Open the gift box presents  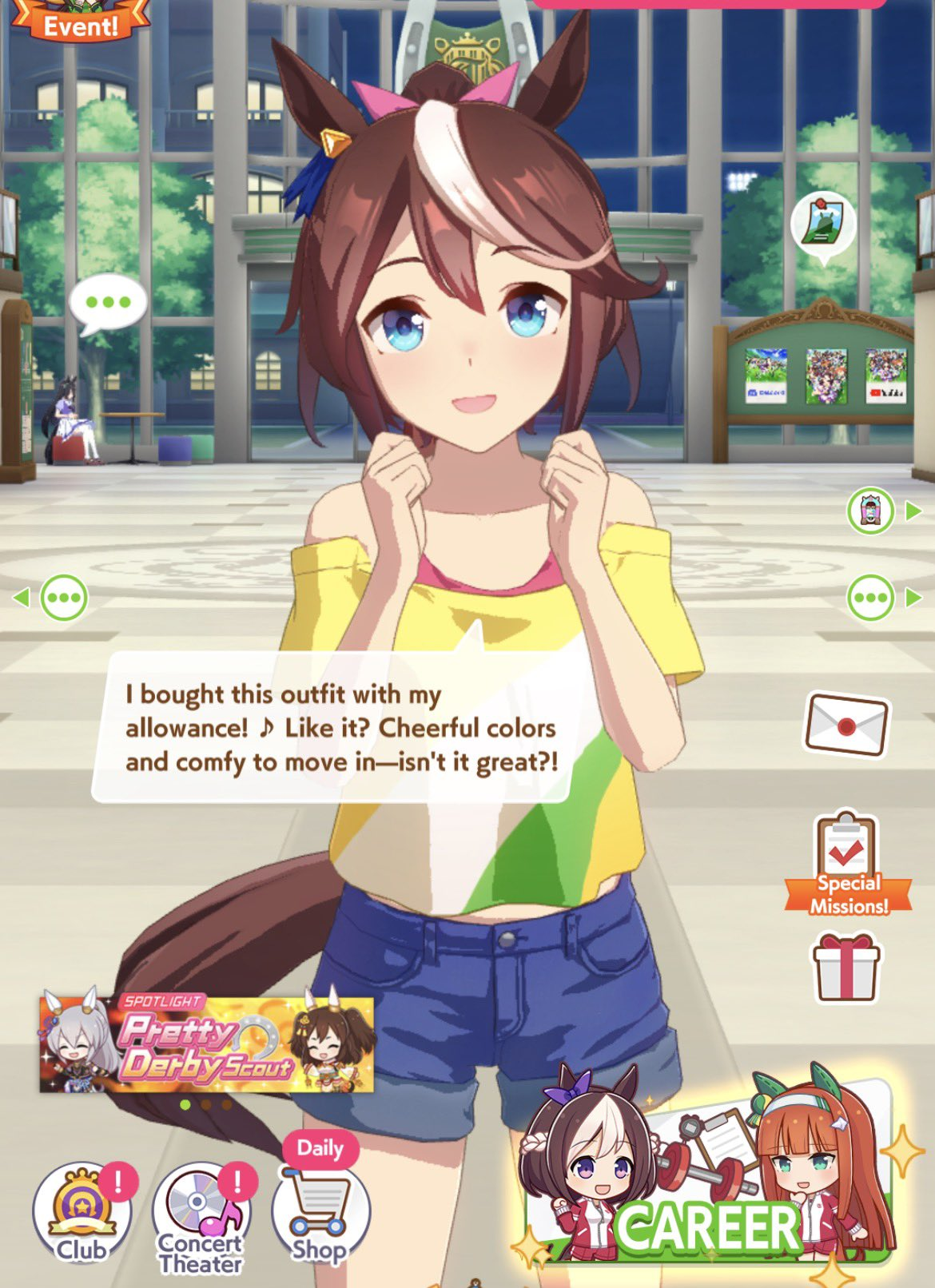pos(846,967)
